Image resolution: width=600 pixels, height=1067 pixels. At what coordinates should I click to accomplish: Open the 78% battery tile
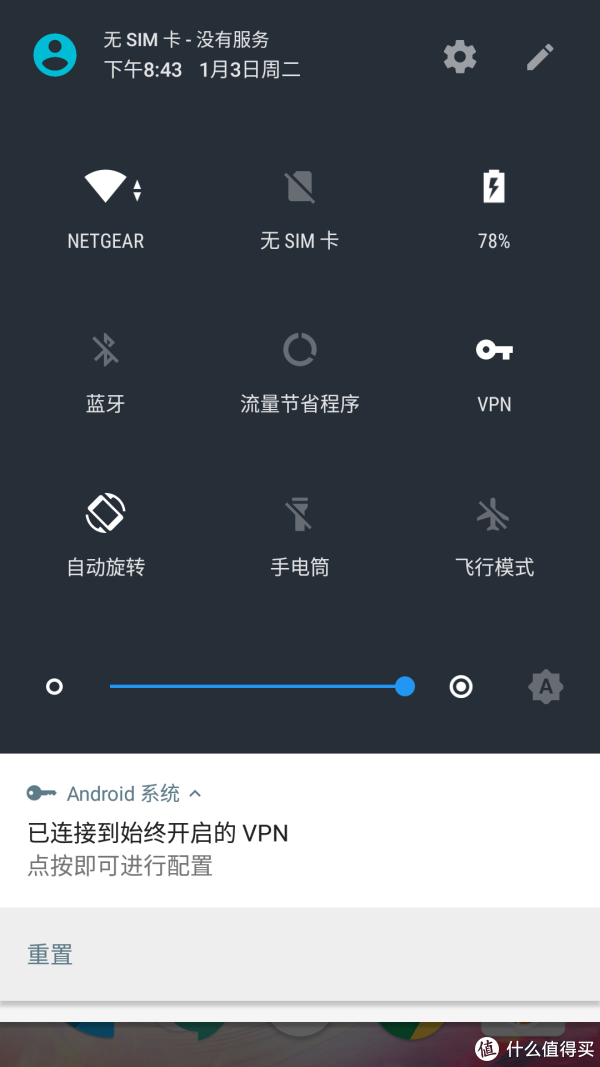(494, 209)
